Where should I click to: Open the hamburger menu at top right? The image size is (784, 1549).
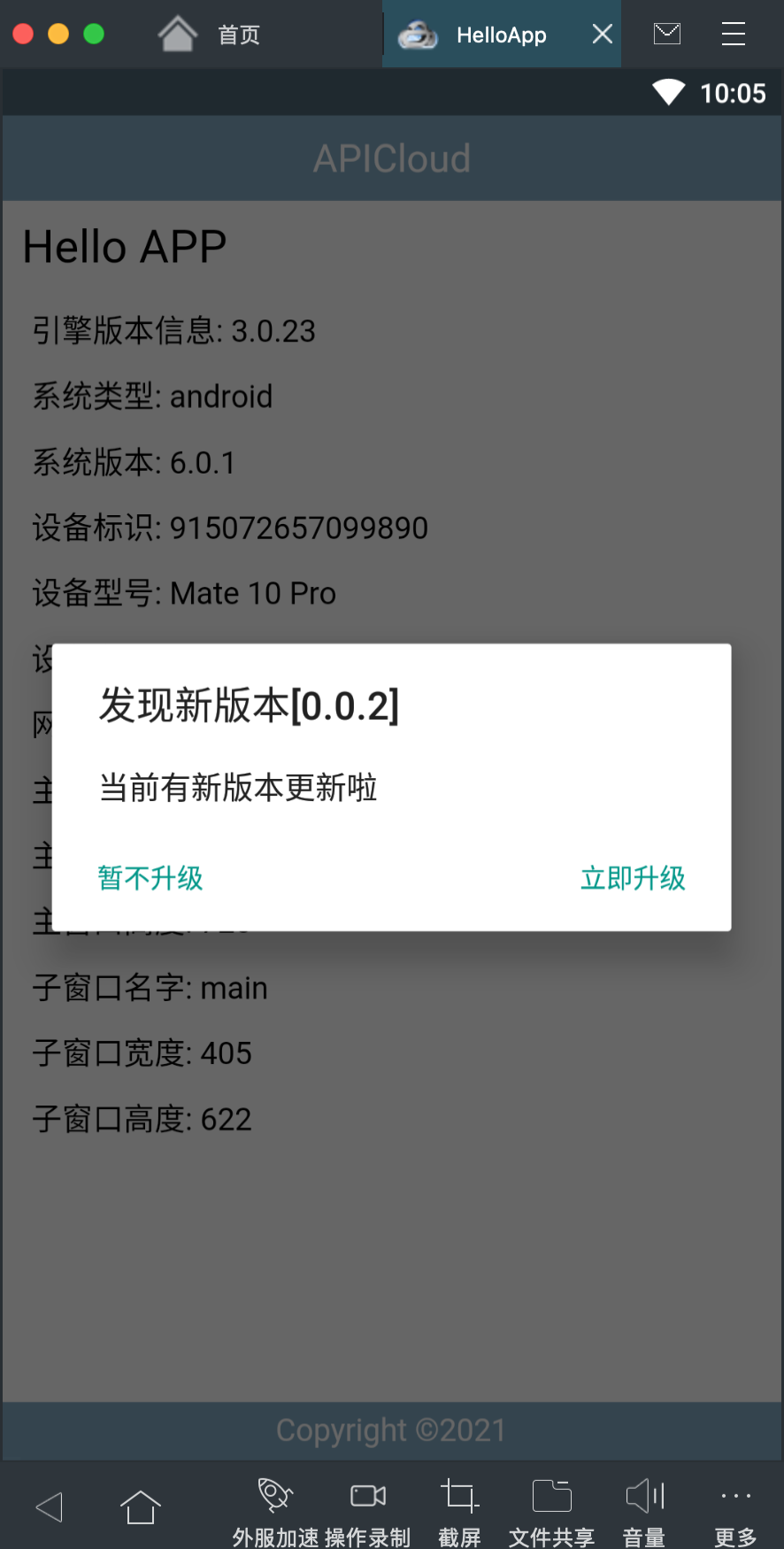tap(734, 34)
